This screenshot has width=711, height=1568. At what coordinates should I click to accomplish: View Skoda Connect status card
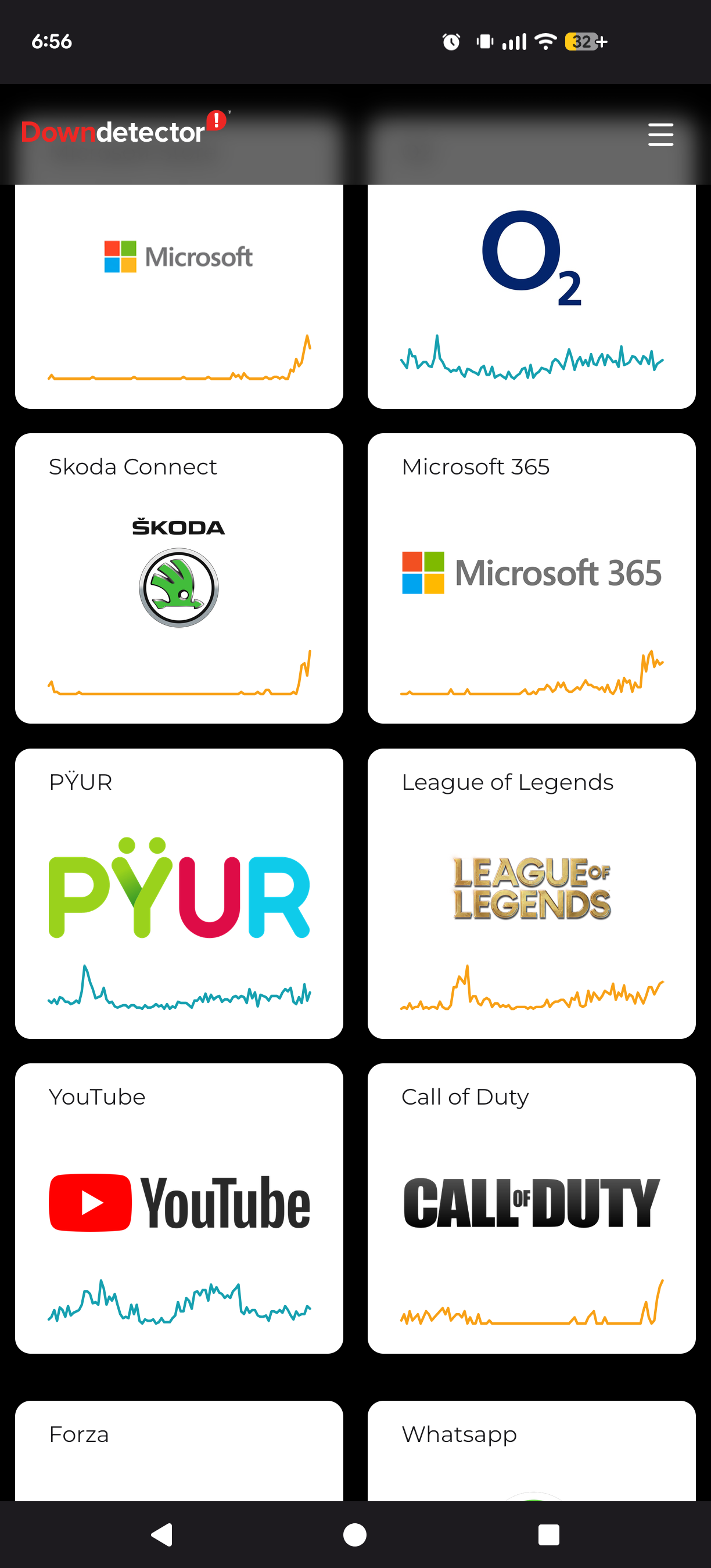(x=179, y=578)
